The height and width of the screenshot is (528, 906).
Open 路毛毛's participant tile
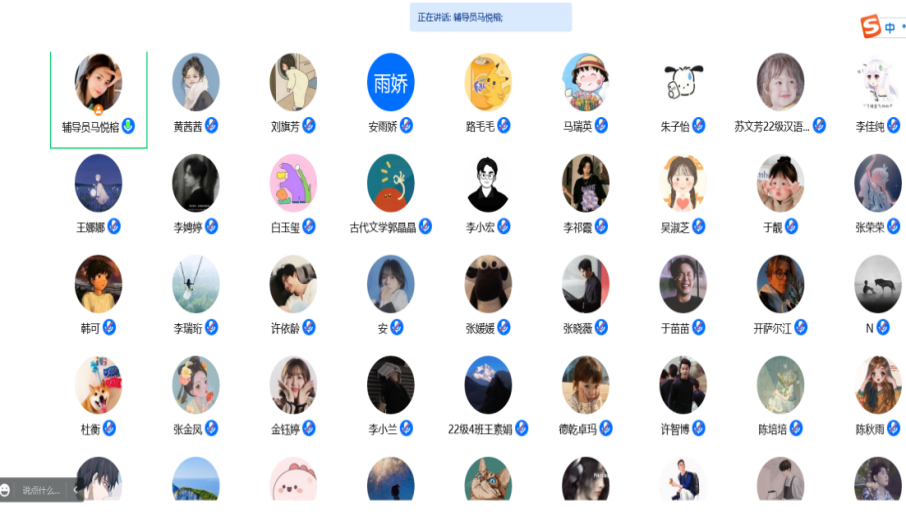488,83
